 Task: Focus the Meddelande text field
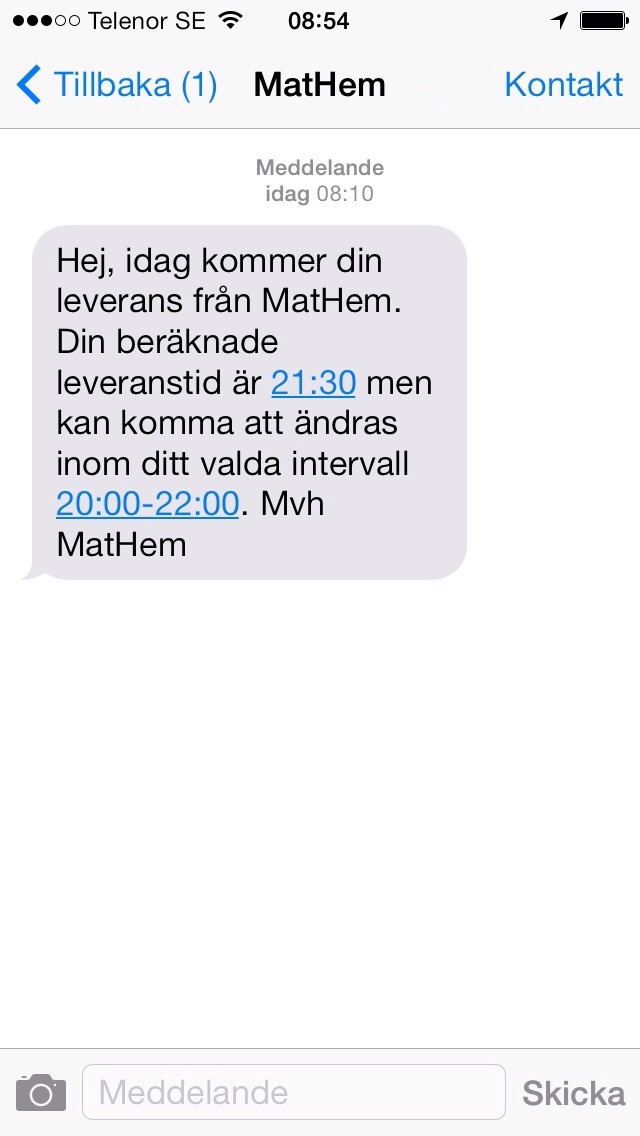tap(293, 1092)
